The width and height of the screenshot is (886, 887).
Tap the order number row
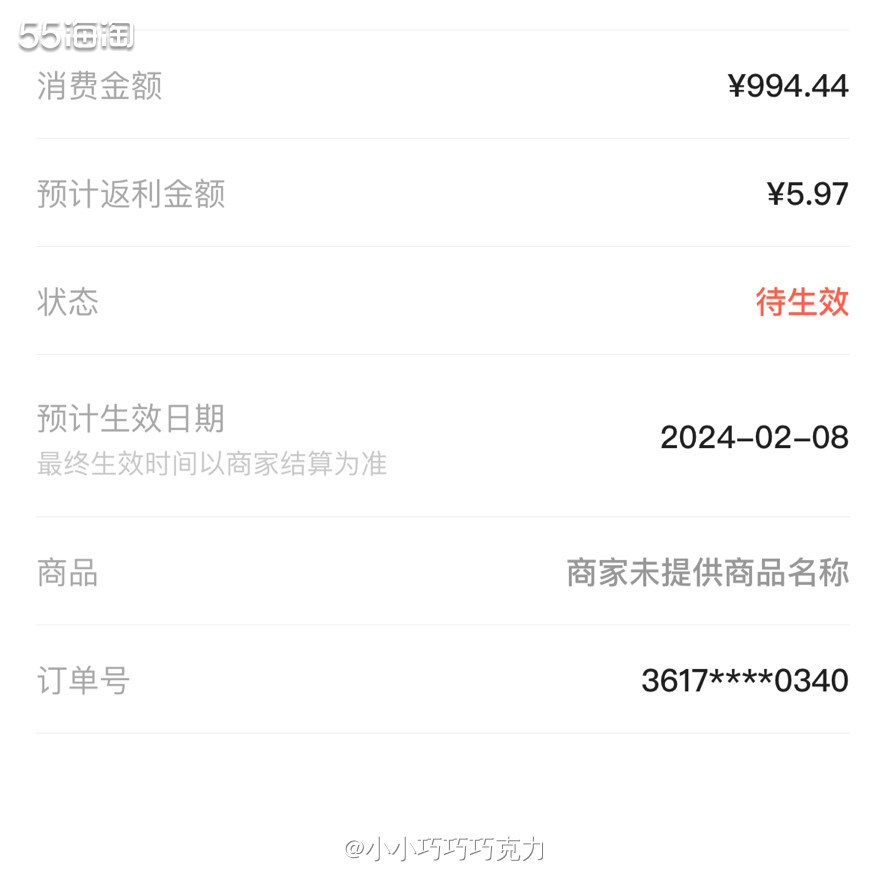click(443, 680)
